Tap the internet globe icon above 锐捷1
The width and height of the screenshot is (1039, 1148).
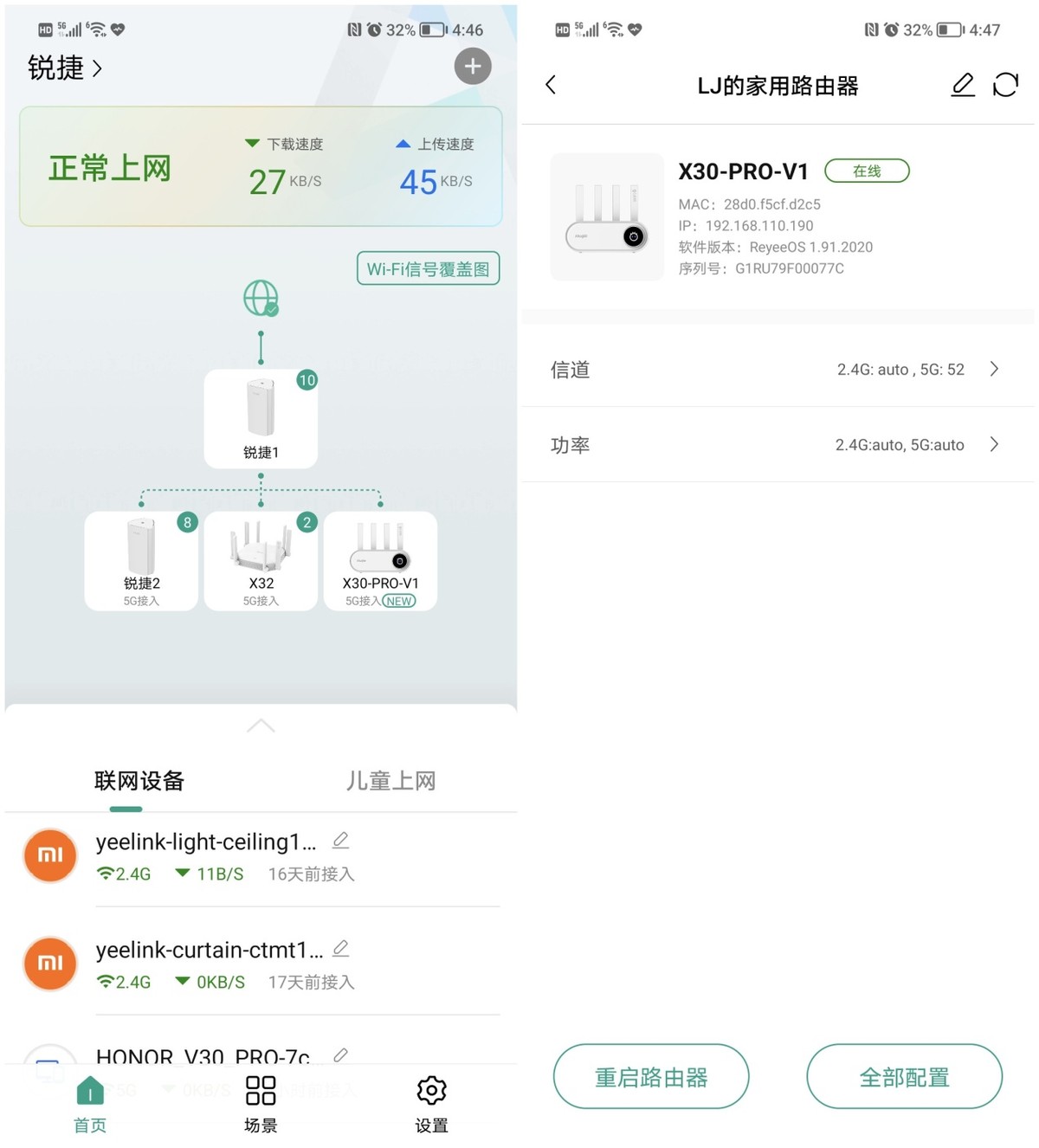tap(261, 297)
